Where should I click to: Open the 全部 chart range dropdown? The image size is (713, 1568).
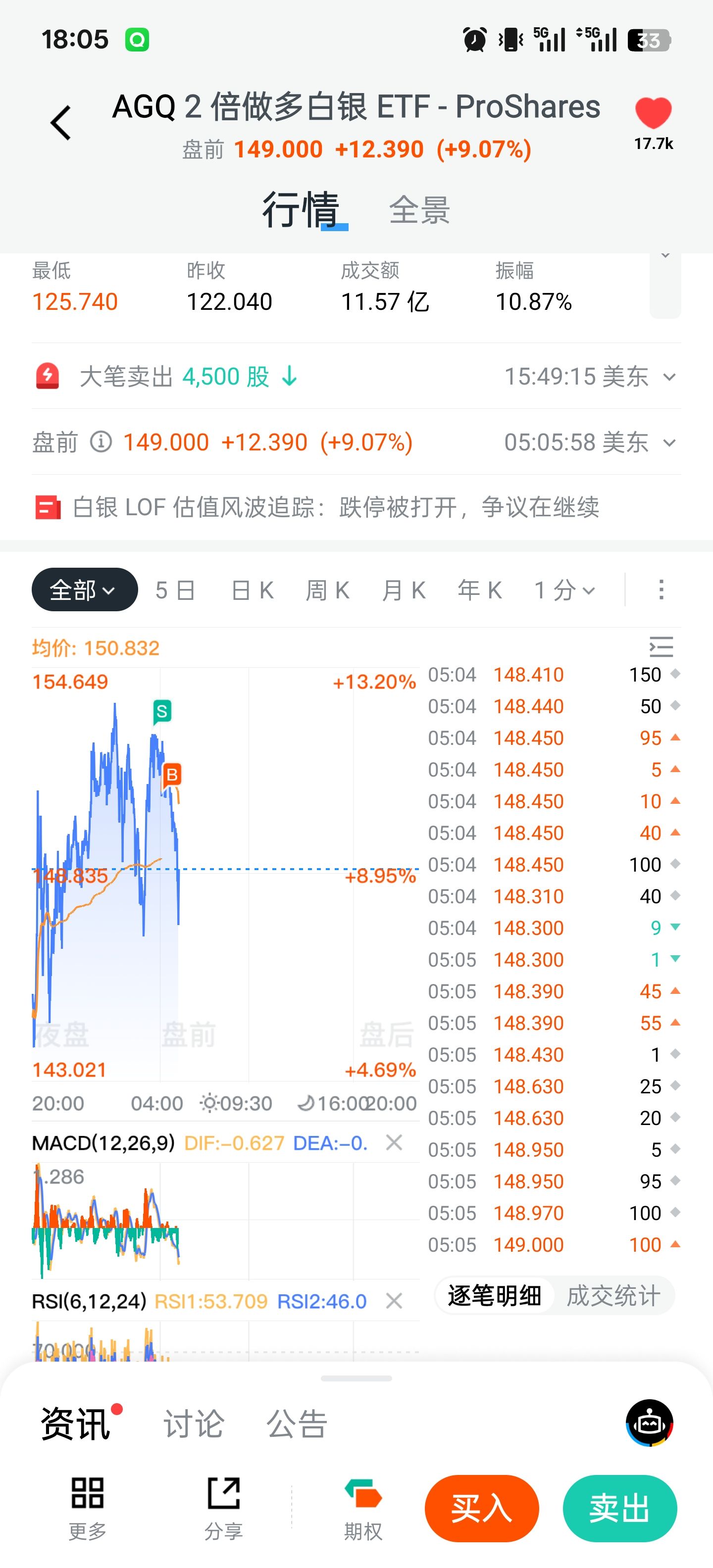(84, 590)
